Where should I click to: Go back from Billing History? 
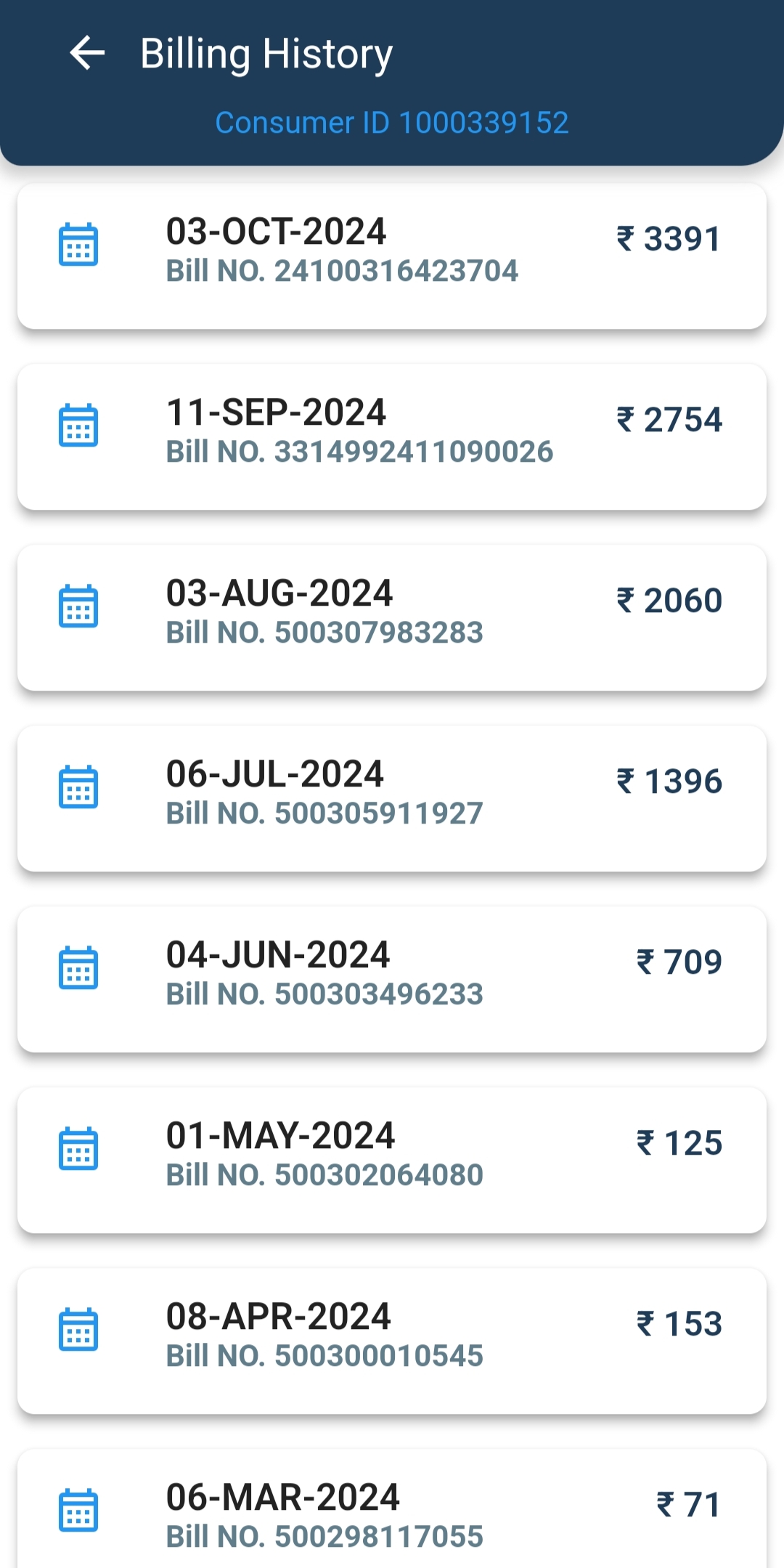click(x=87, y=54)
